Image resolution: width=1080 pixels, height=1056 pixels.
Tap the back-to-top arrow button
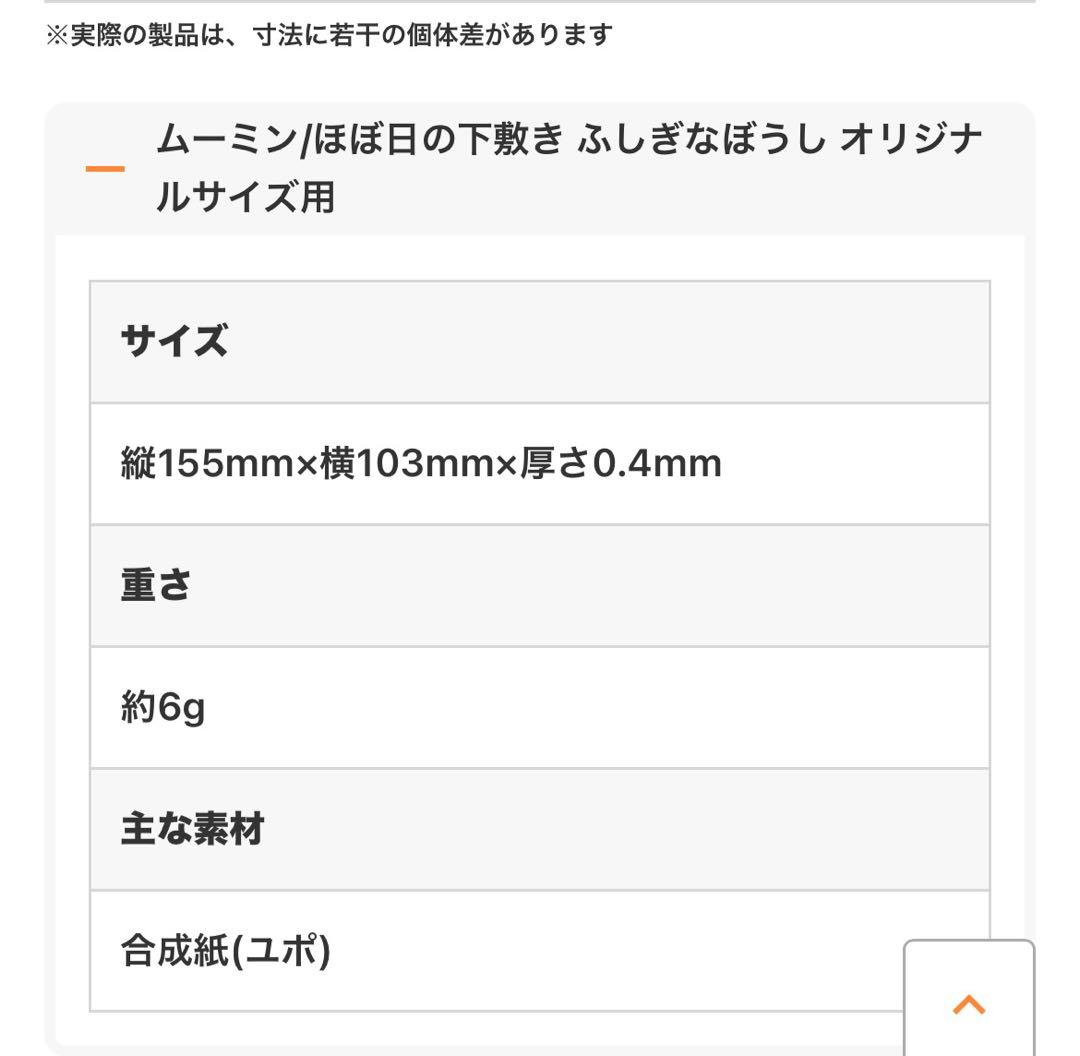click(968, 1003)
